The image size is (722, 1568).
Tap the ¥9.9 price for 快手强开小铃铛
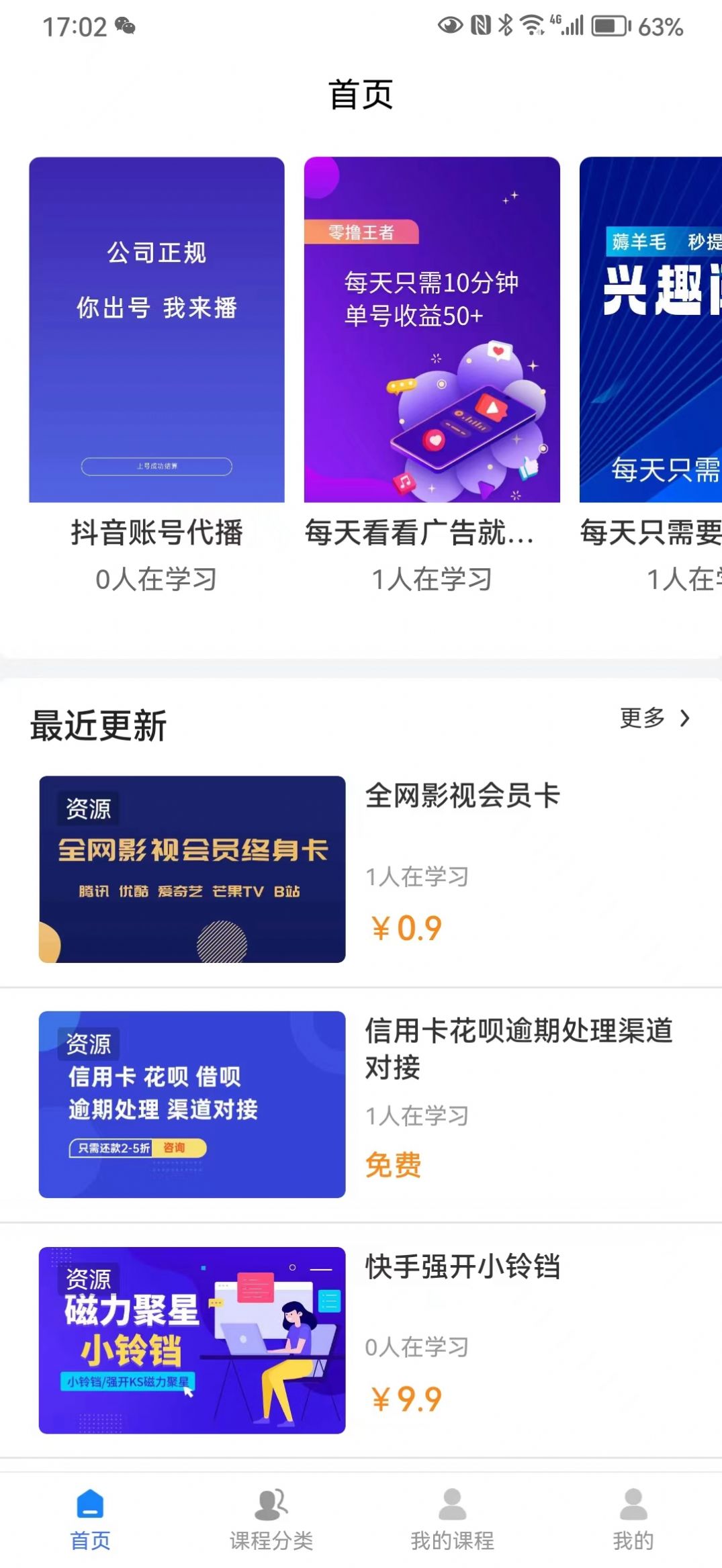pos(408,1399)
